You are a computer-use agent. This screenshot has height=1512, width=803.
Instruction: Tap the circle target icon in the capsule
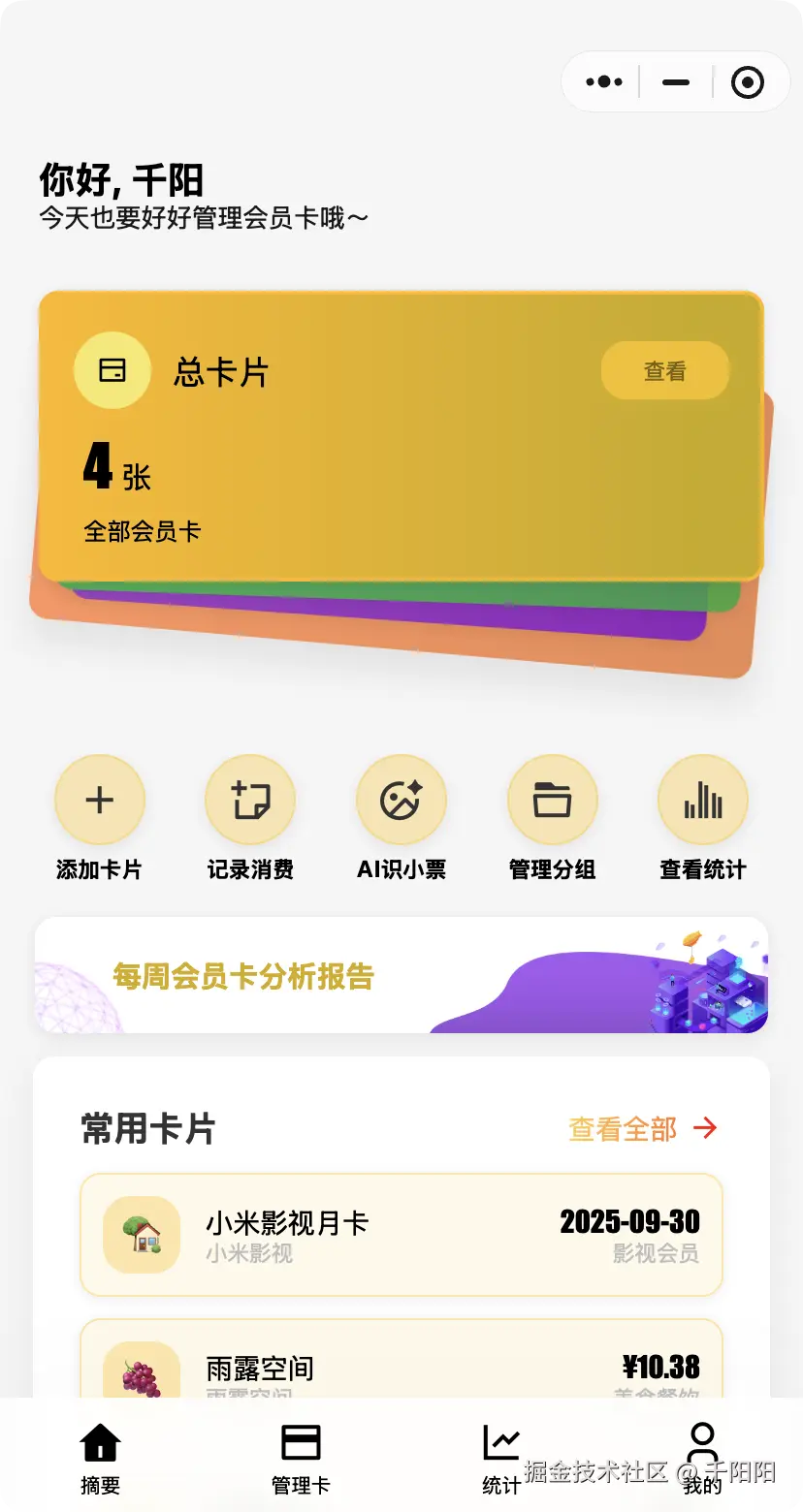(x=748, y=81)
